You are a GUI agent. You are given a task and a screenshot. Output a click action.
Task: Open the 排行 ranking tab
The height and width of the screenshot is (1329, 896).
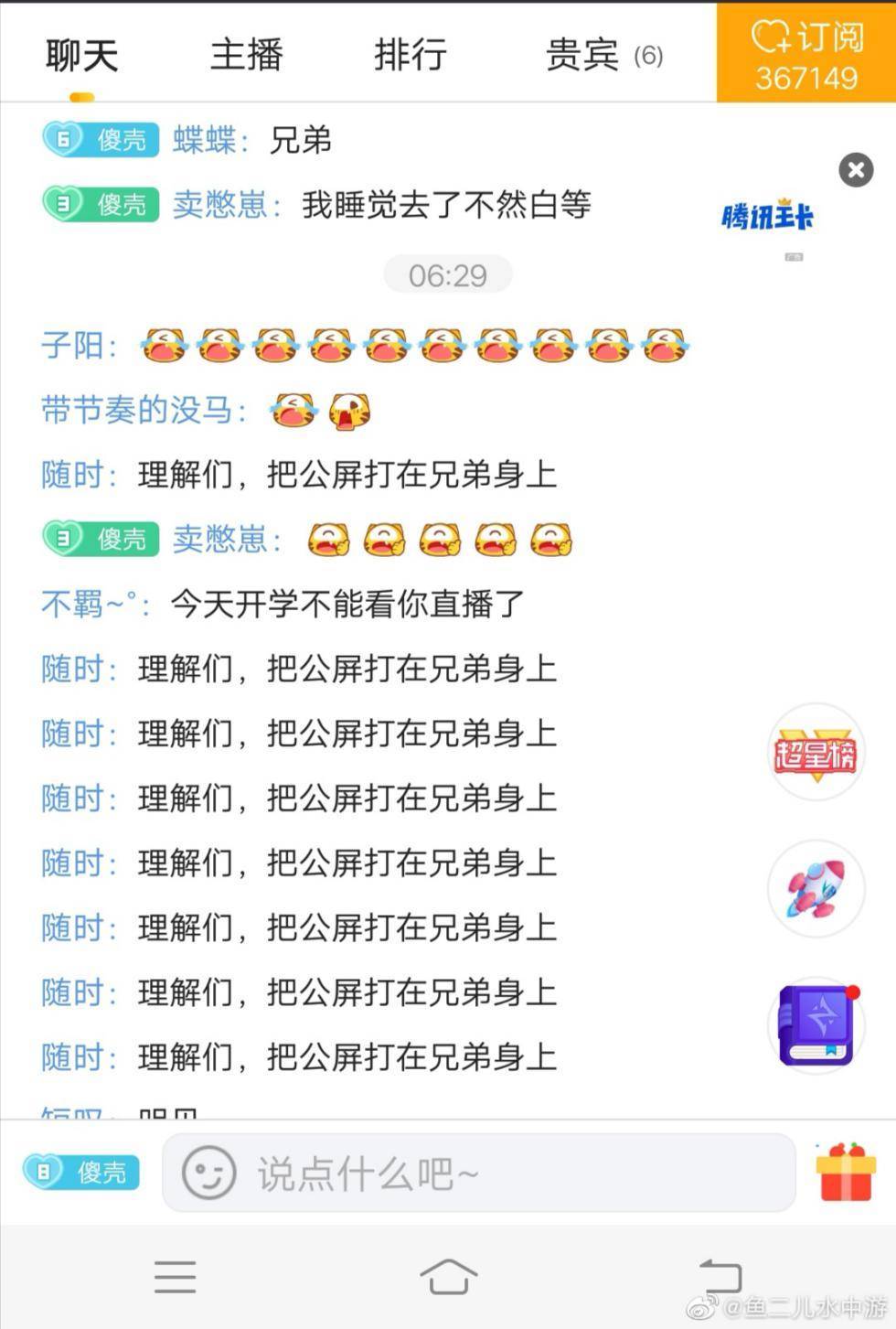(410, 55)
